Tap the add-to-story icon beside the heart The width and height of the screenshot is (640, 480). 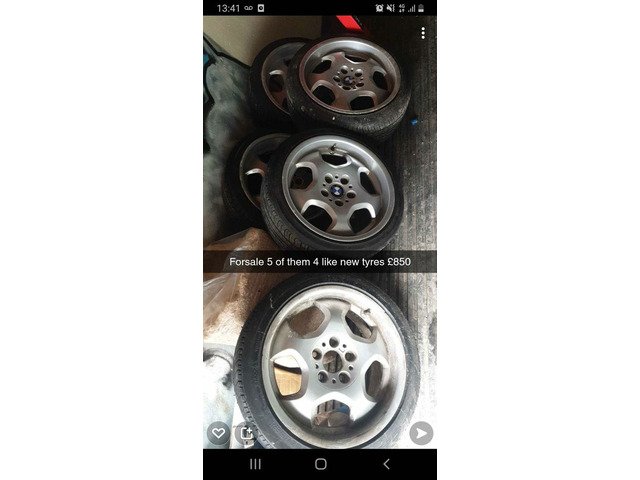[245, 433]
